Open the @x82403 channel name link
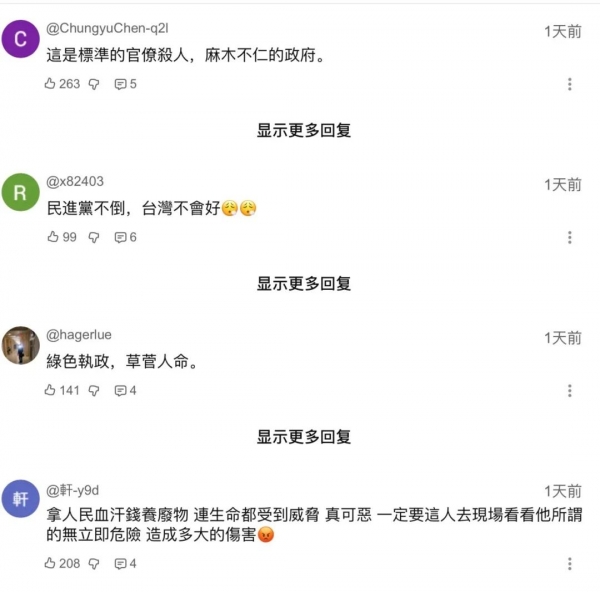The height and width of the screenshot is (592, 600). click(x=75, y=181)
